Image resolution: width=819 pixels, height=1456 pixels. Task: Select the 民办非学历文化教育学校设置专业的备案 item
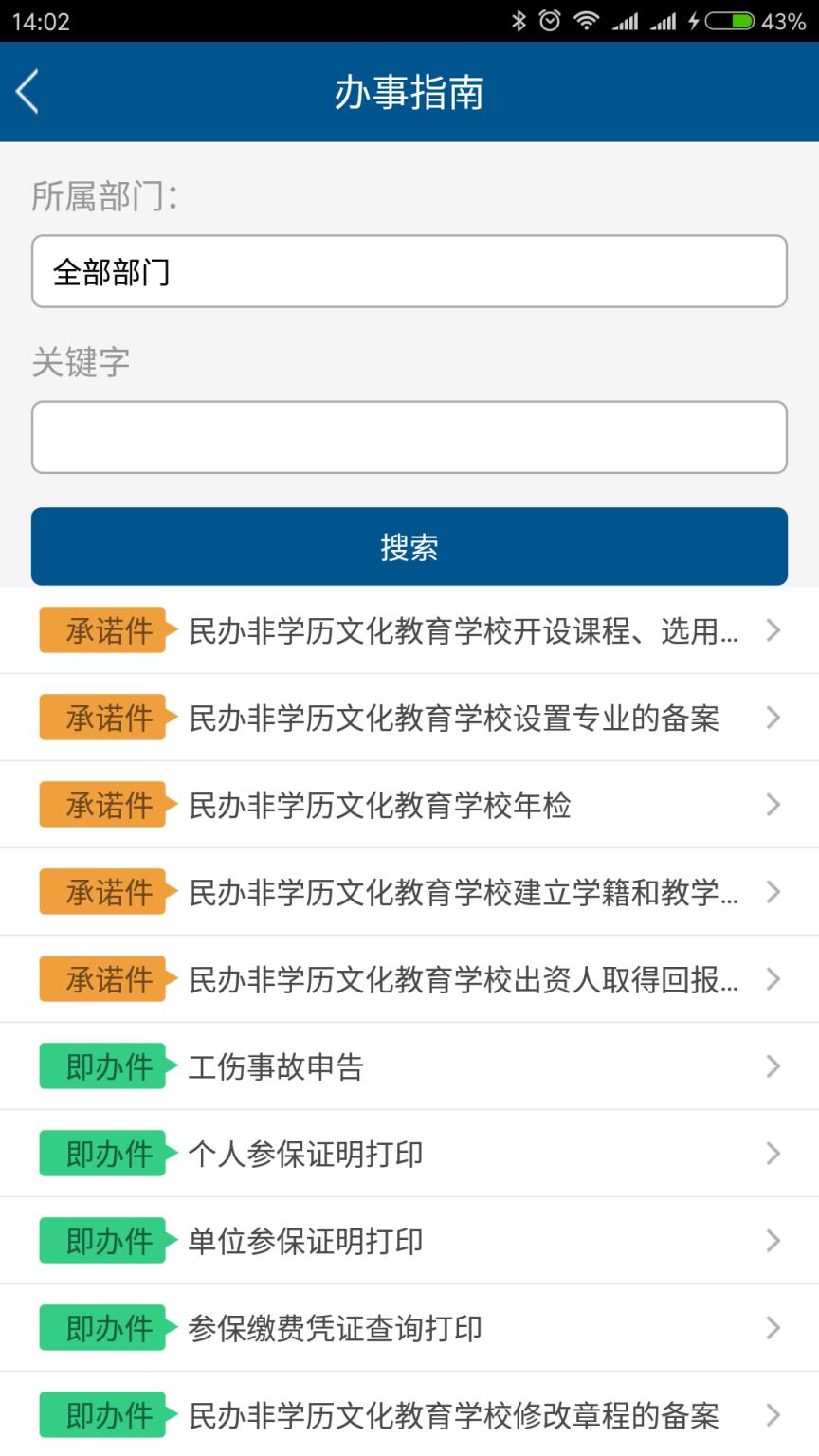coord(409,717)
